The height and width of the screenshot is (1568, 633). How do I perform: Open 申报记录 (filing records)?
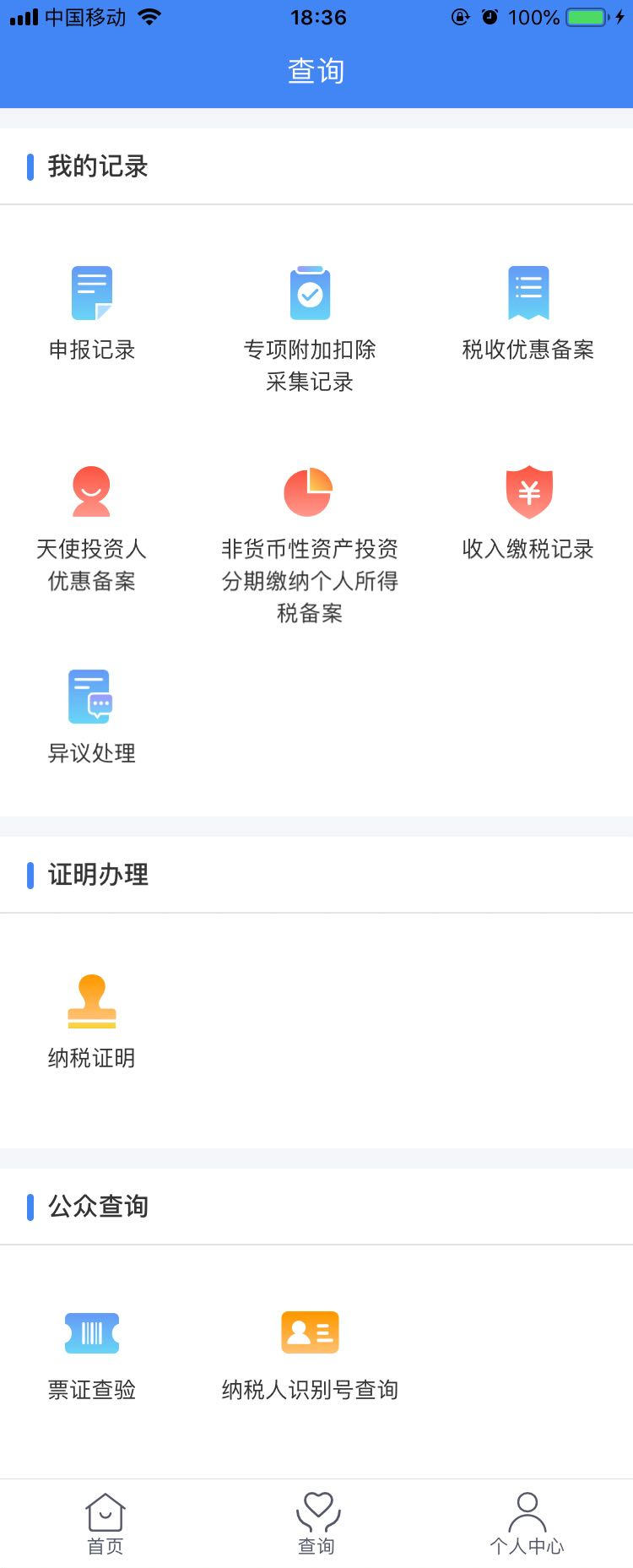tap(92, 312)
